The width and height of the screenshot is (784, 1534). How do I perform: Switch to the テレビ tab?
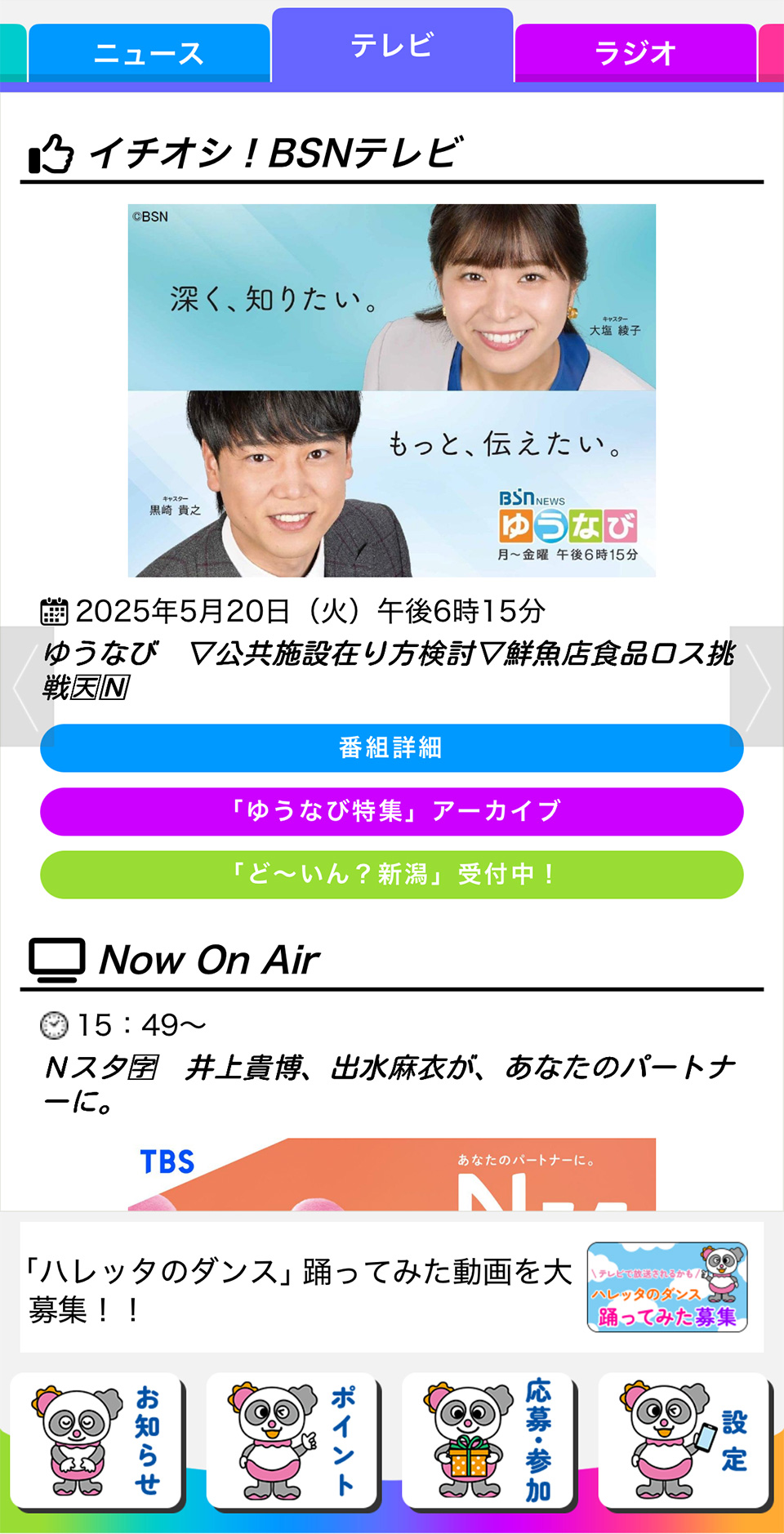(392, 47)
